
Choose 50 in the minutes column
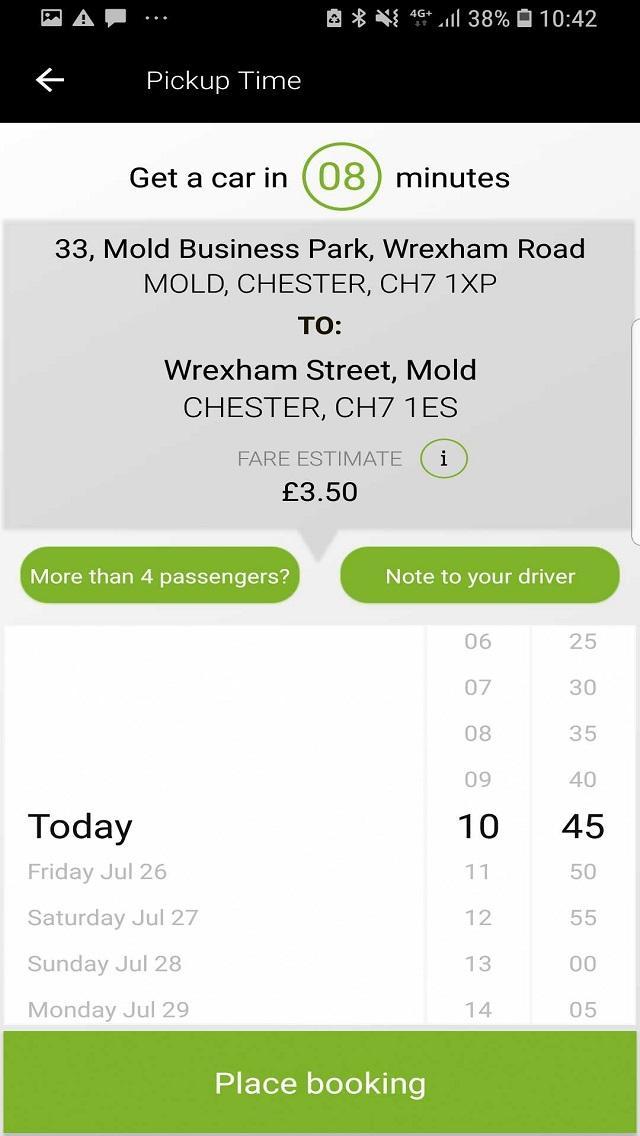pos(583,872)
